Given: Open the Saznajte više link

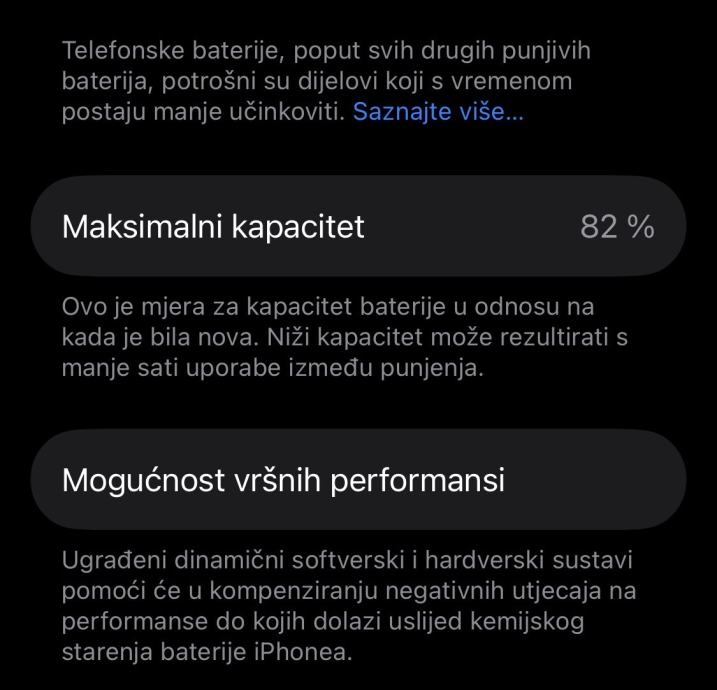Looking at the screenshot, I should [x=438, y=112].
